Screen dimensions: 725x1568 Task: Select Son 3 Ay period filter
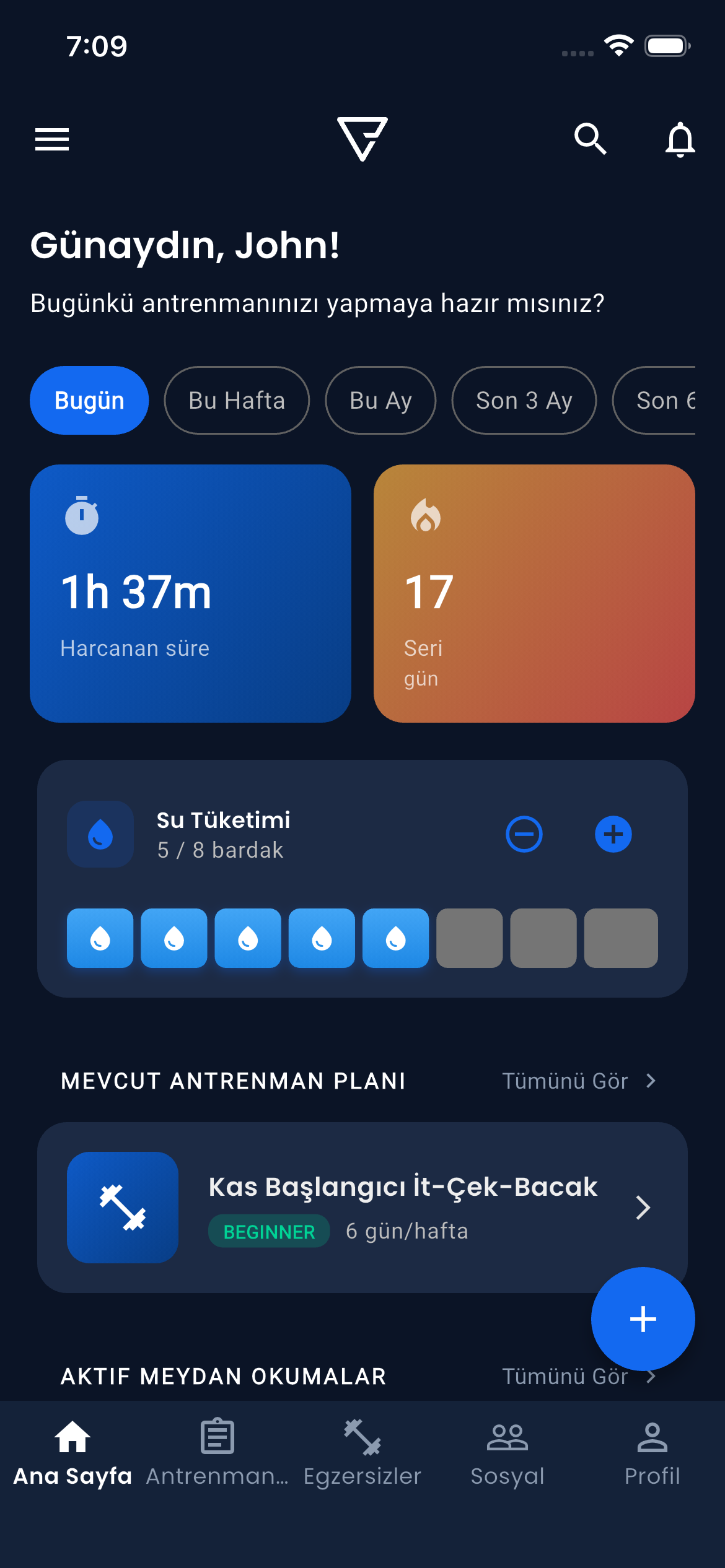click(524, 400)
